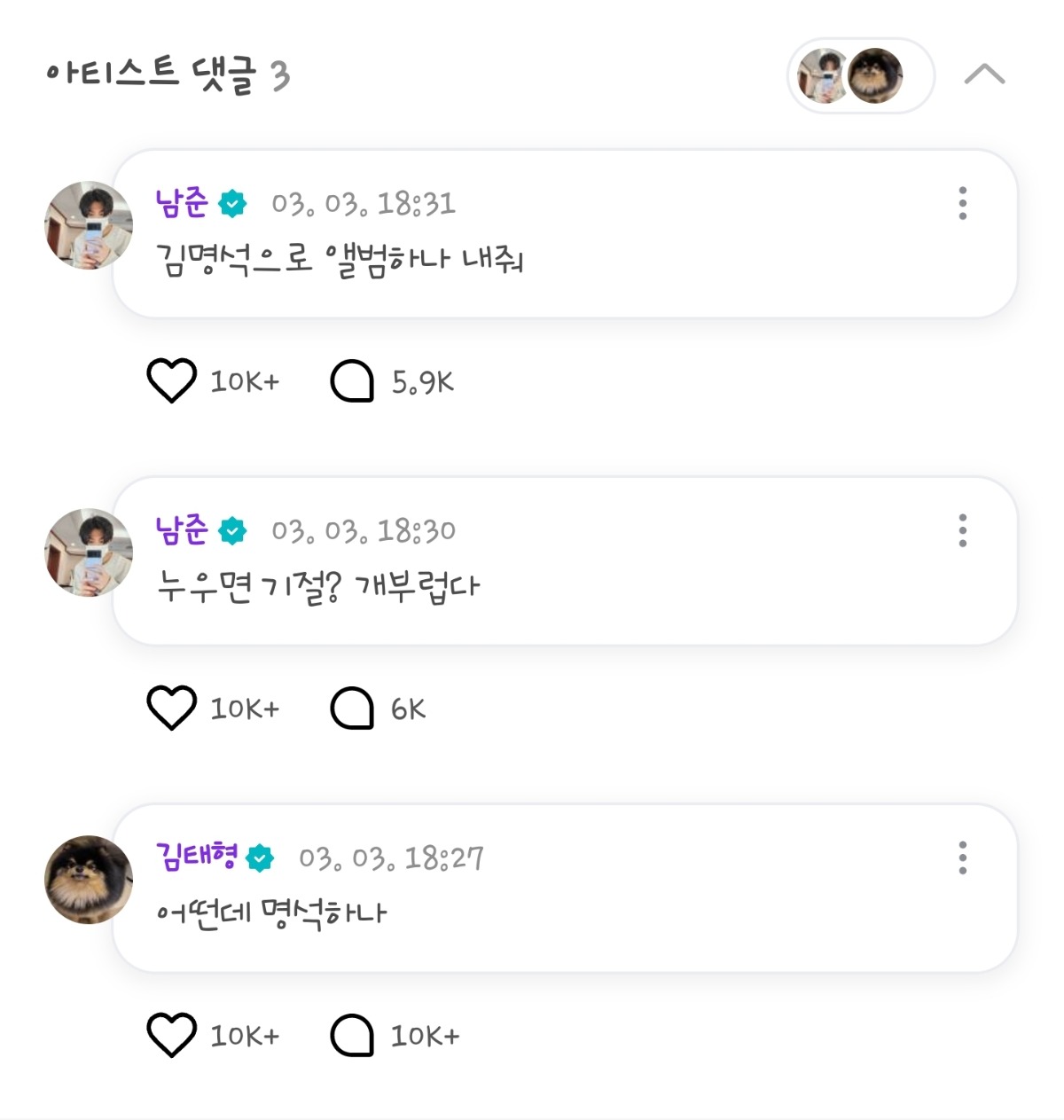Like the comment "어떤데 명석하나"
Image resolution: width=1064 pixels, height=1120 pixels.
point(171,1036)
